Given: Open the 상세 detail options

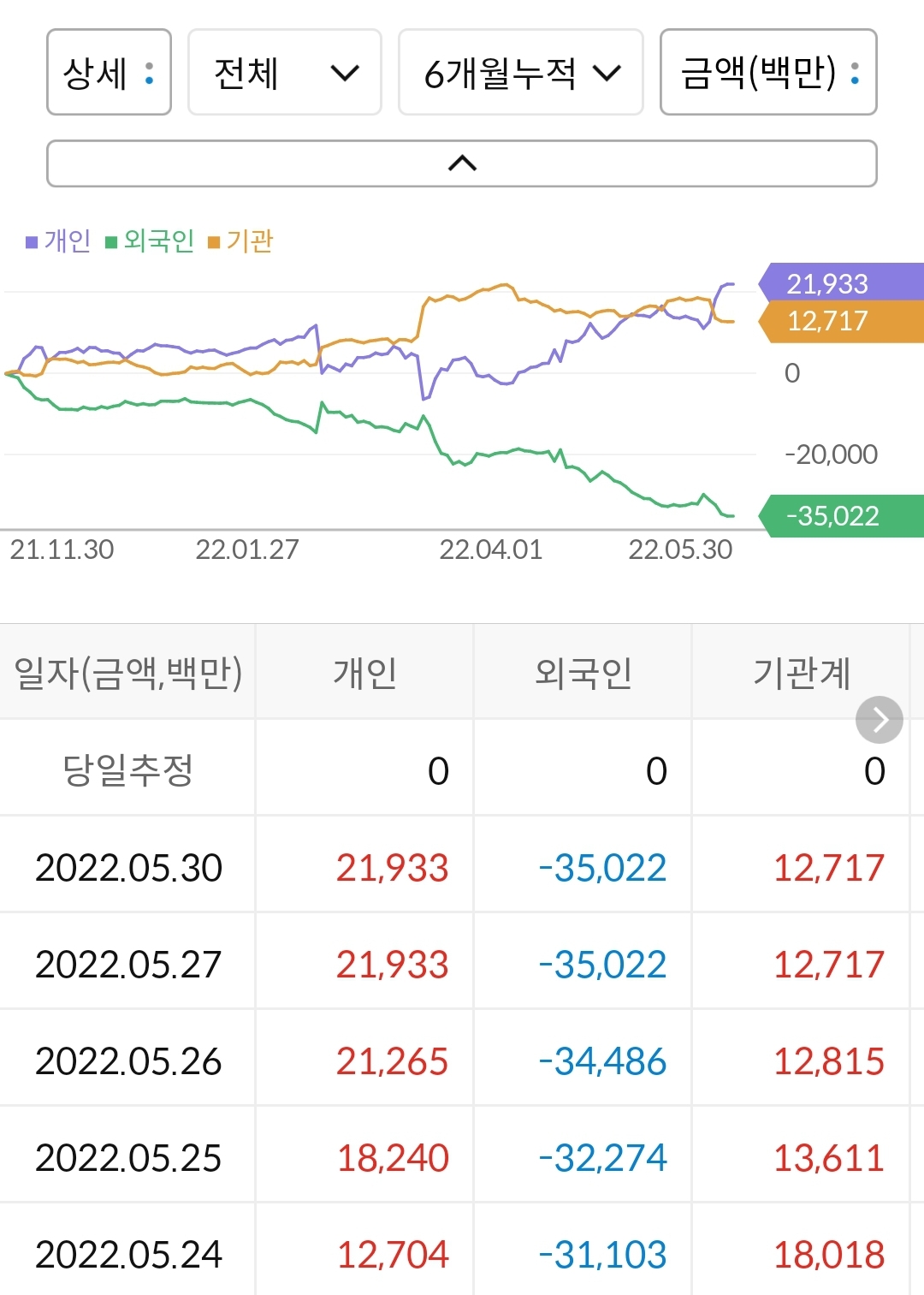Looking at the screenshot, I should pos(108,73).
